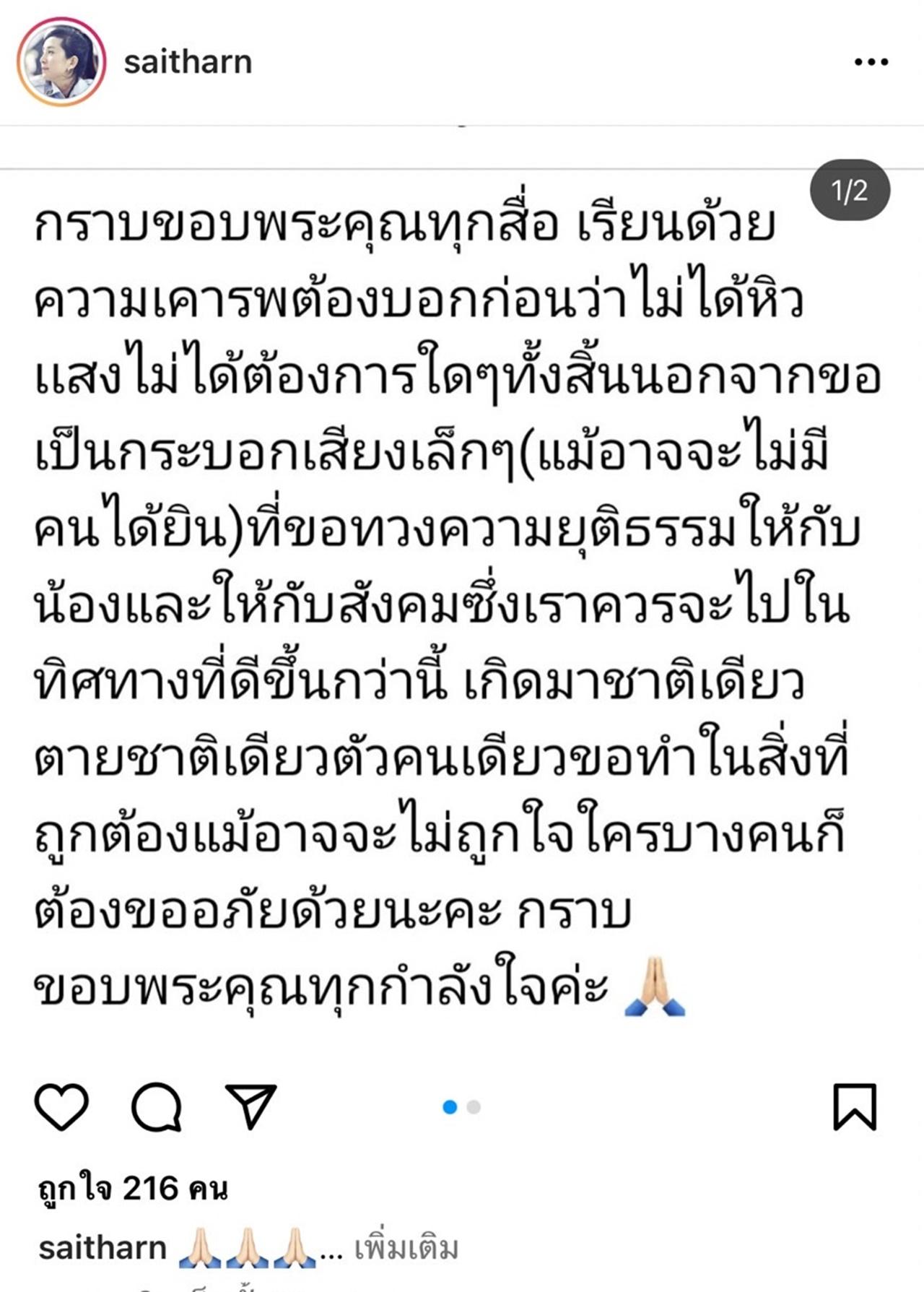This screenshot has width=924, height=1292.
Task: Tap saitharn's name in the caption
Action: (103, 1248)
